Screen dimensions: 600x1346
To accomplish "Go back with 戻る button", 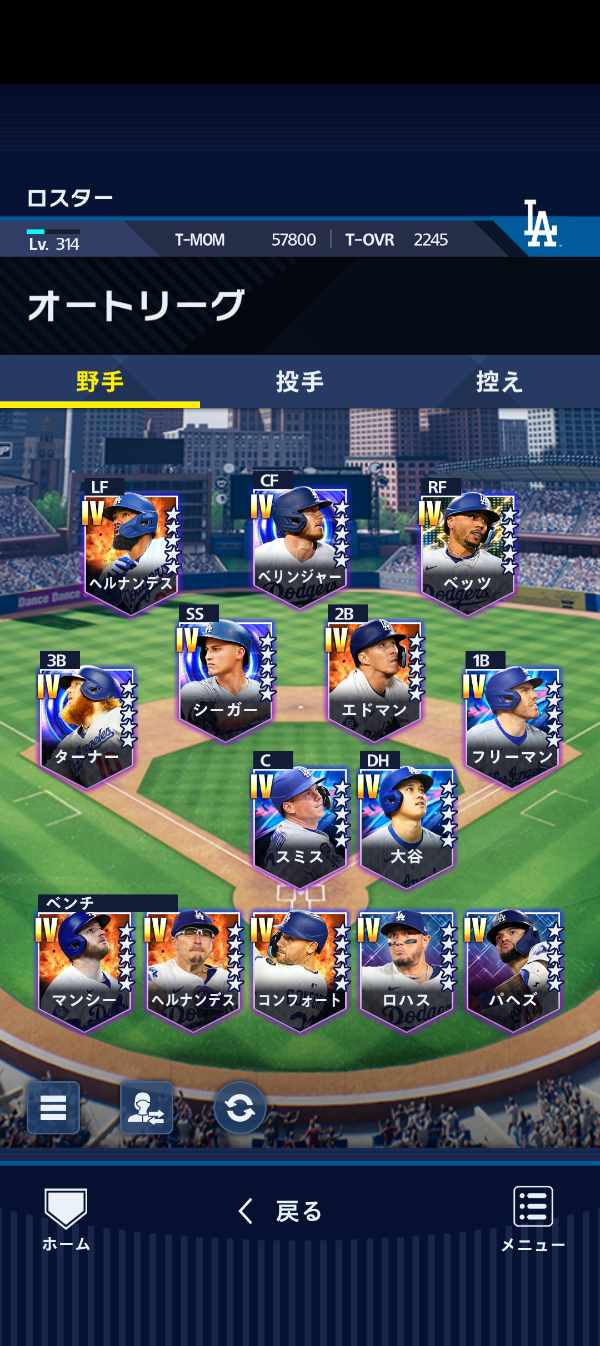I will tap(281, 1212).
